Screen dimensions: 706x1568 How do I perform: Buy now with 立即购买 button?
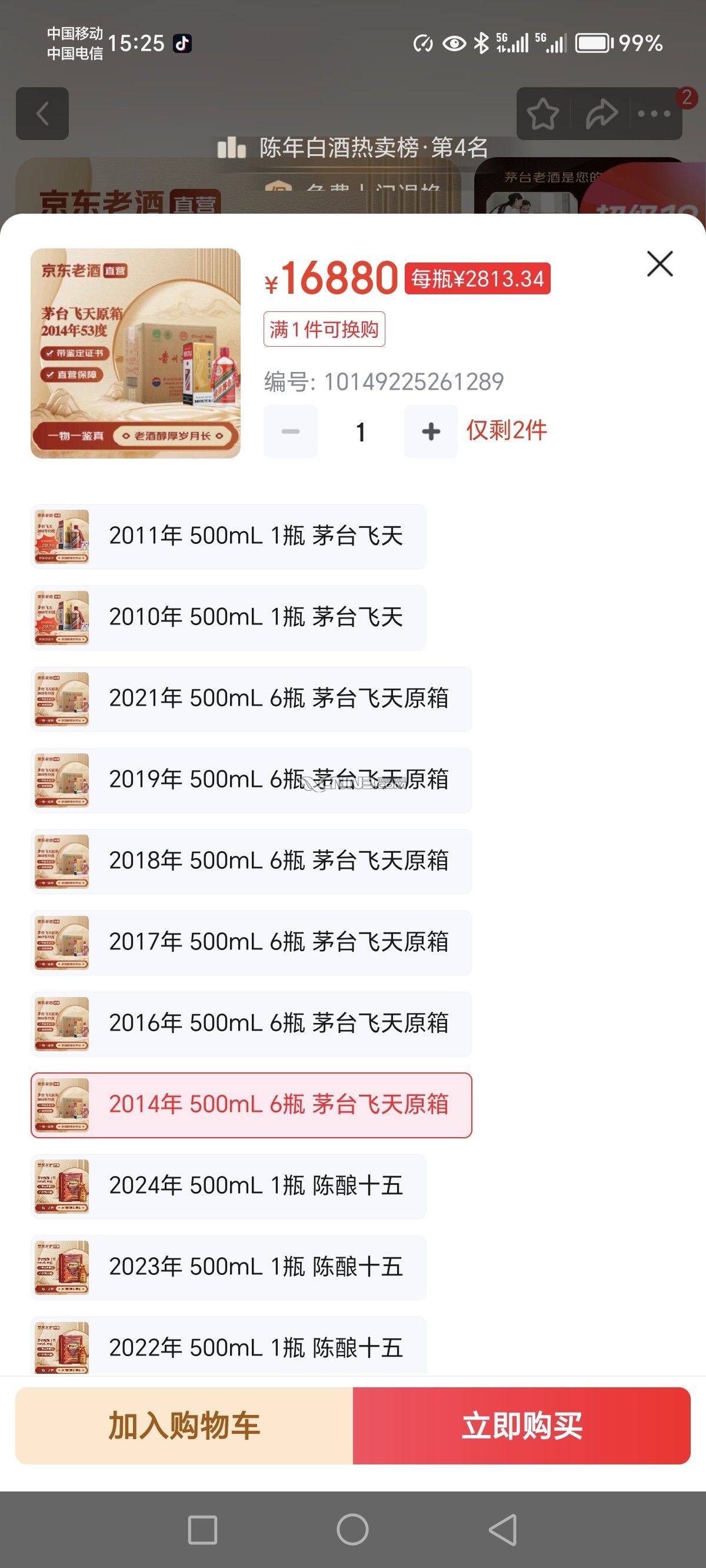[522, 1426]
